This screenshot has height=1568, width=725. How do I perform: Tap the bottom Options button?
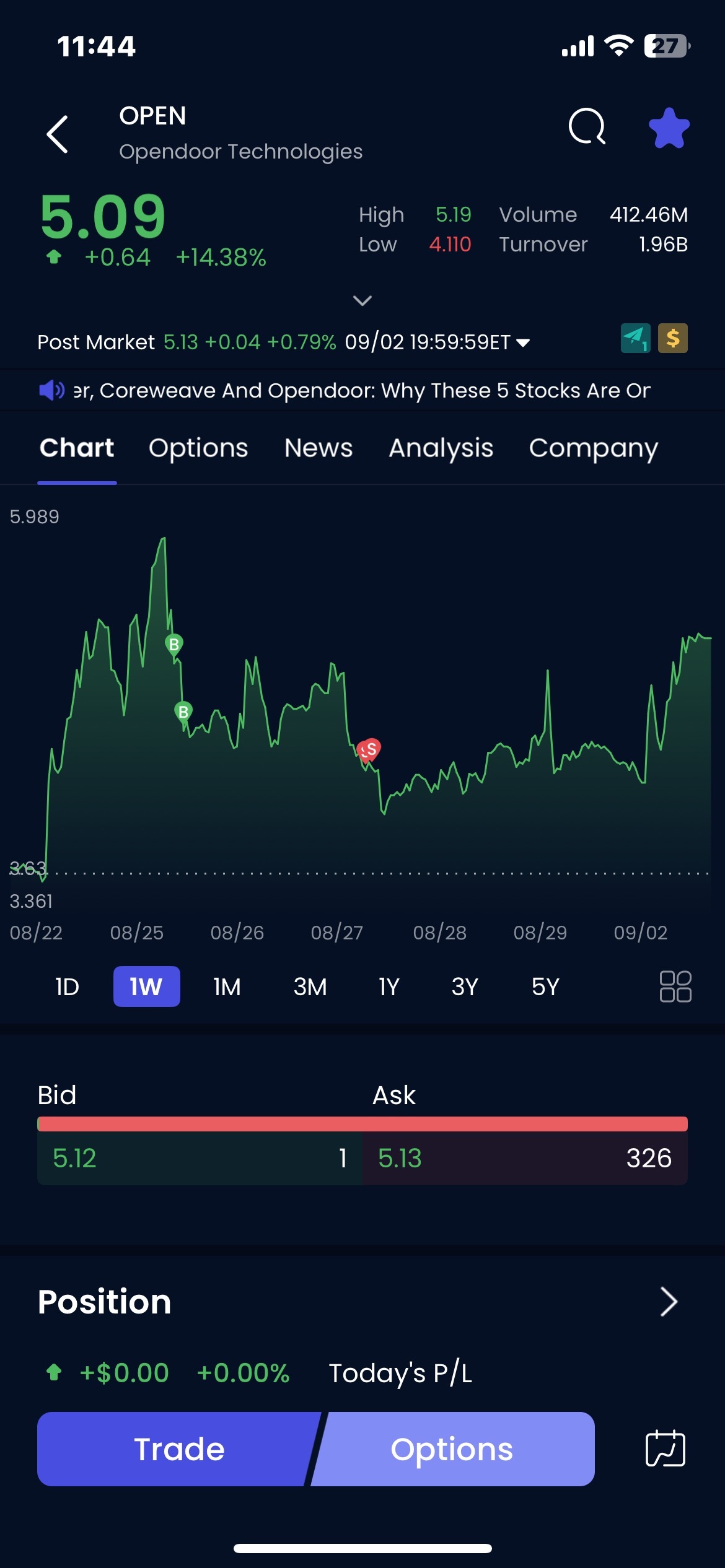click(452, 1449)
